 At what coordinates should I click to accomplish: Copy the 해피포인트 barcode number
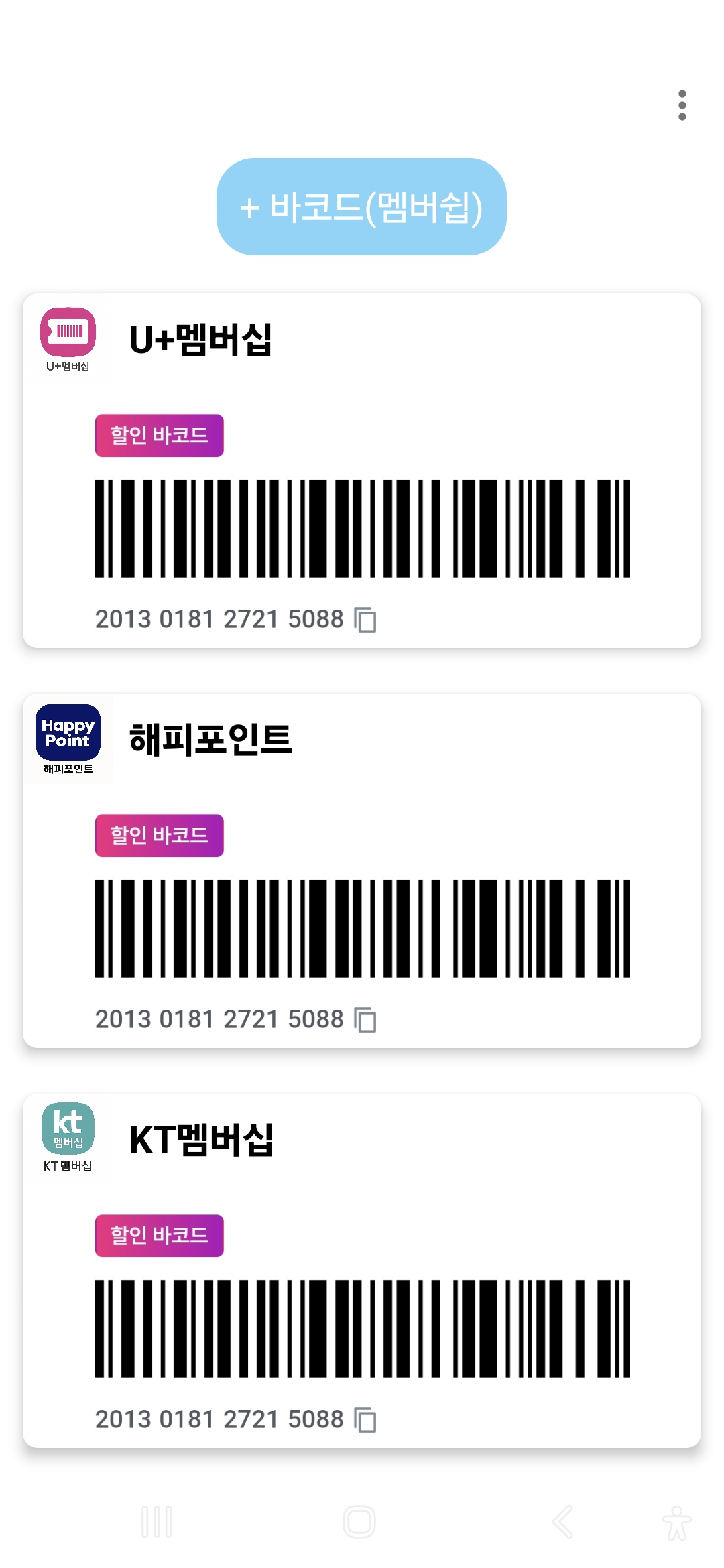point(365,1019)
